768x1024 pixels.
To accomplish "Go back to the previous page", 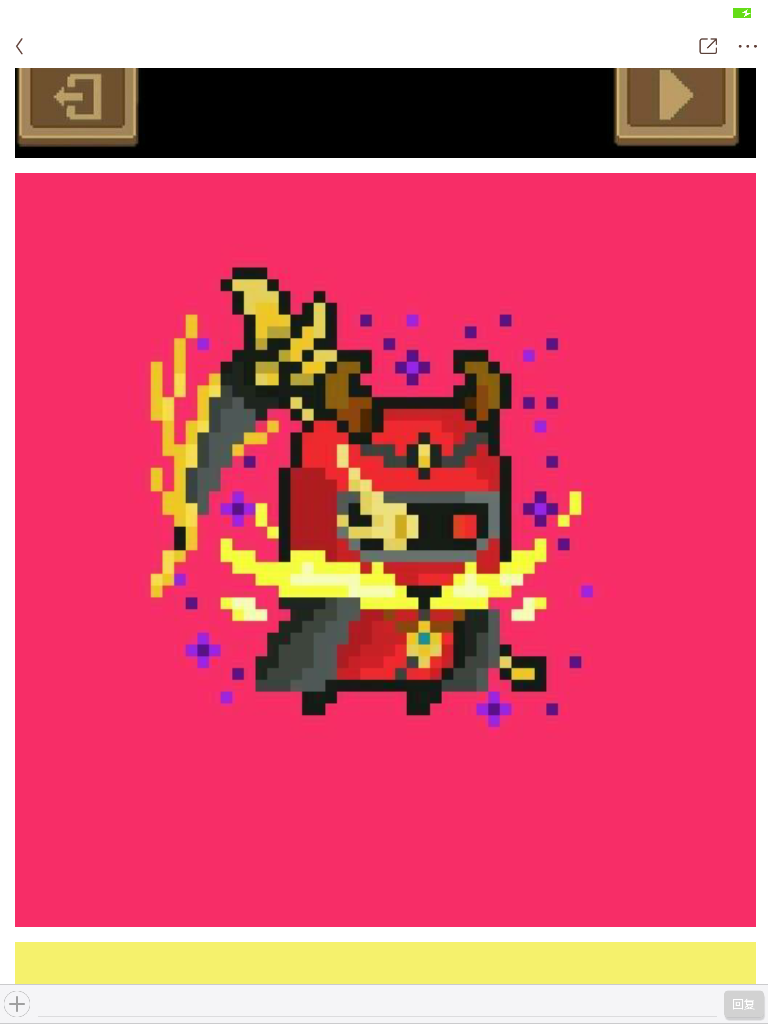I will tap(20, 46).
